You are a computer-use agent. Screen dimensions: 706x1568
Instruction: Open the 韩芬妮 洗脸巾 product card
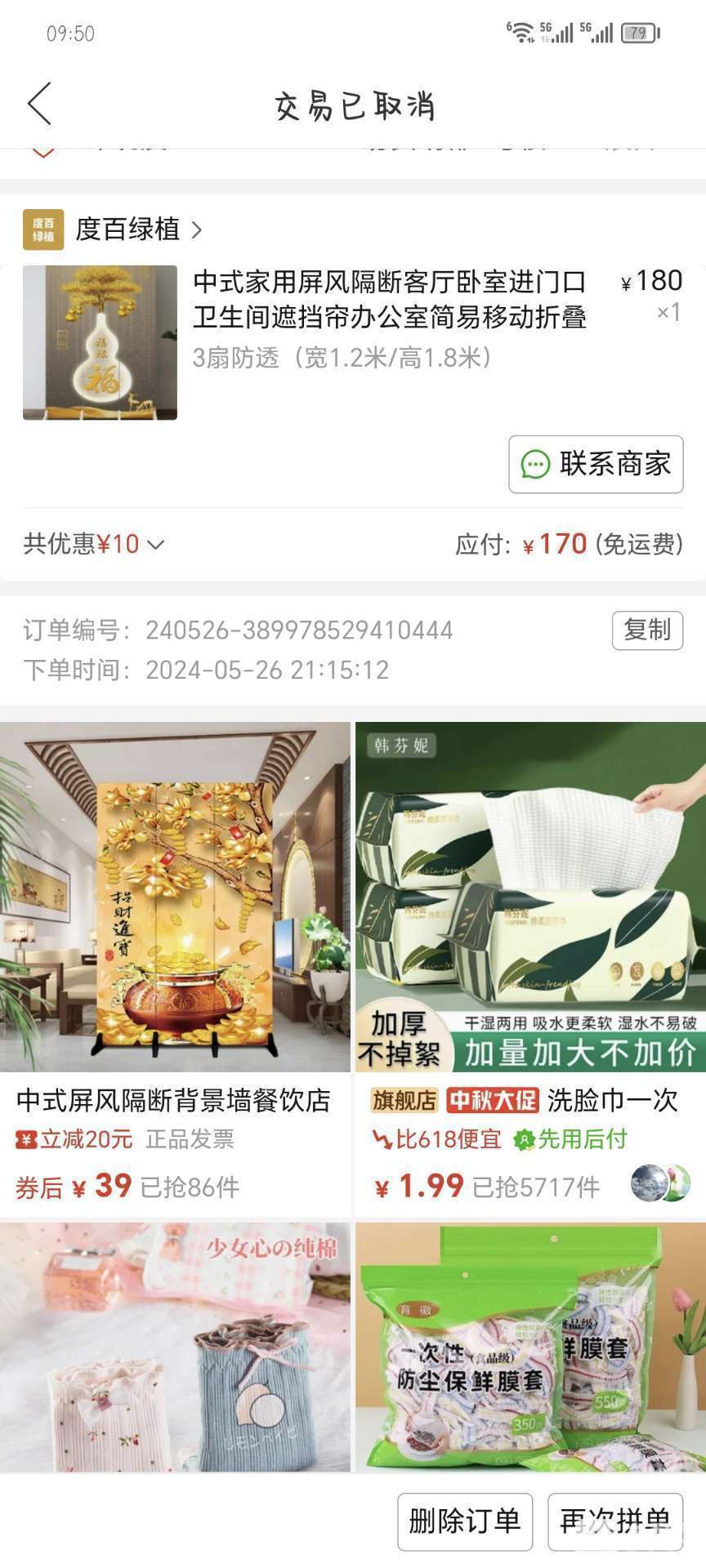click(x=530, y=968)
